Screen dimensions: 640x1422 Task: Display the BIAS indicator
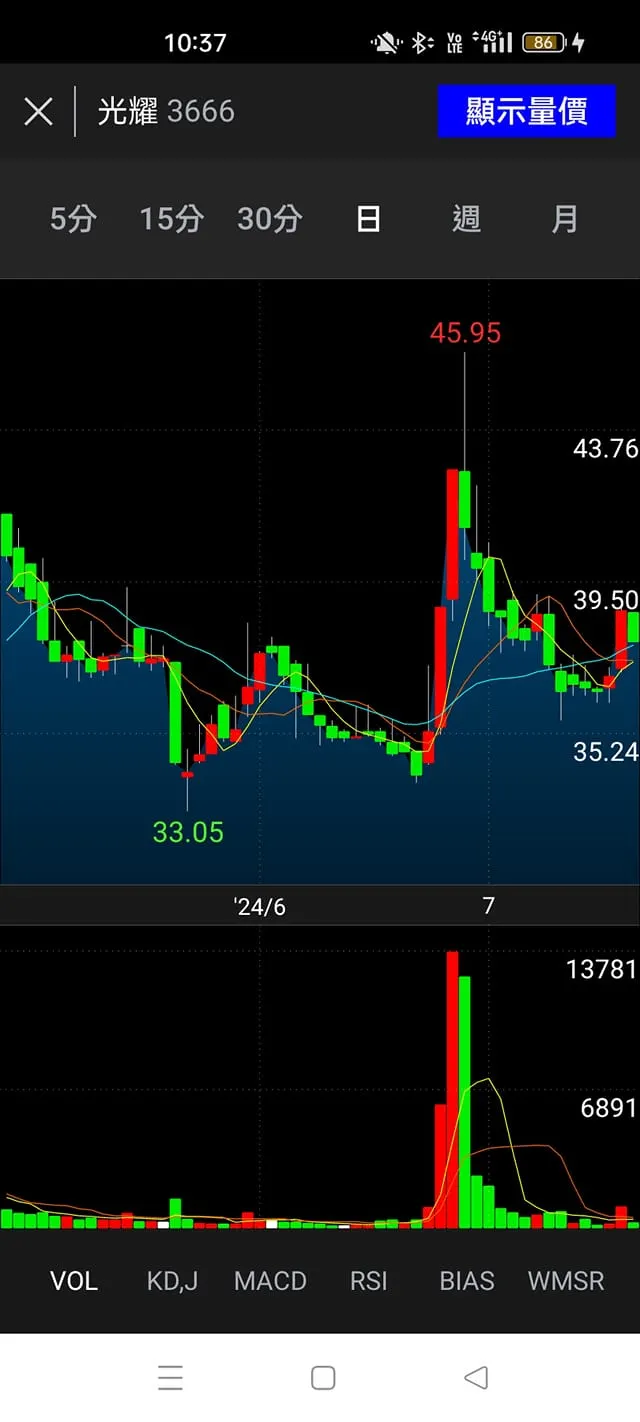pos(467,1281)
